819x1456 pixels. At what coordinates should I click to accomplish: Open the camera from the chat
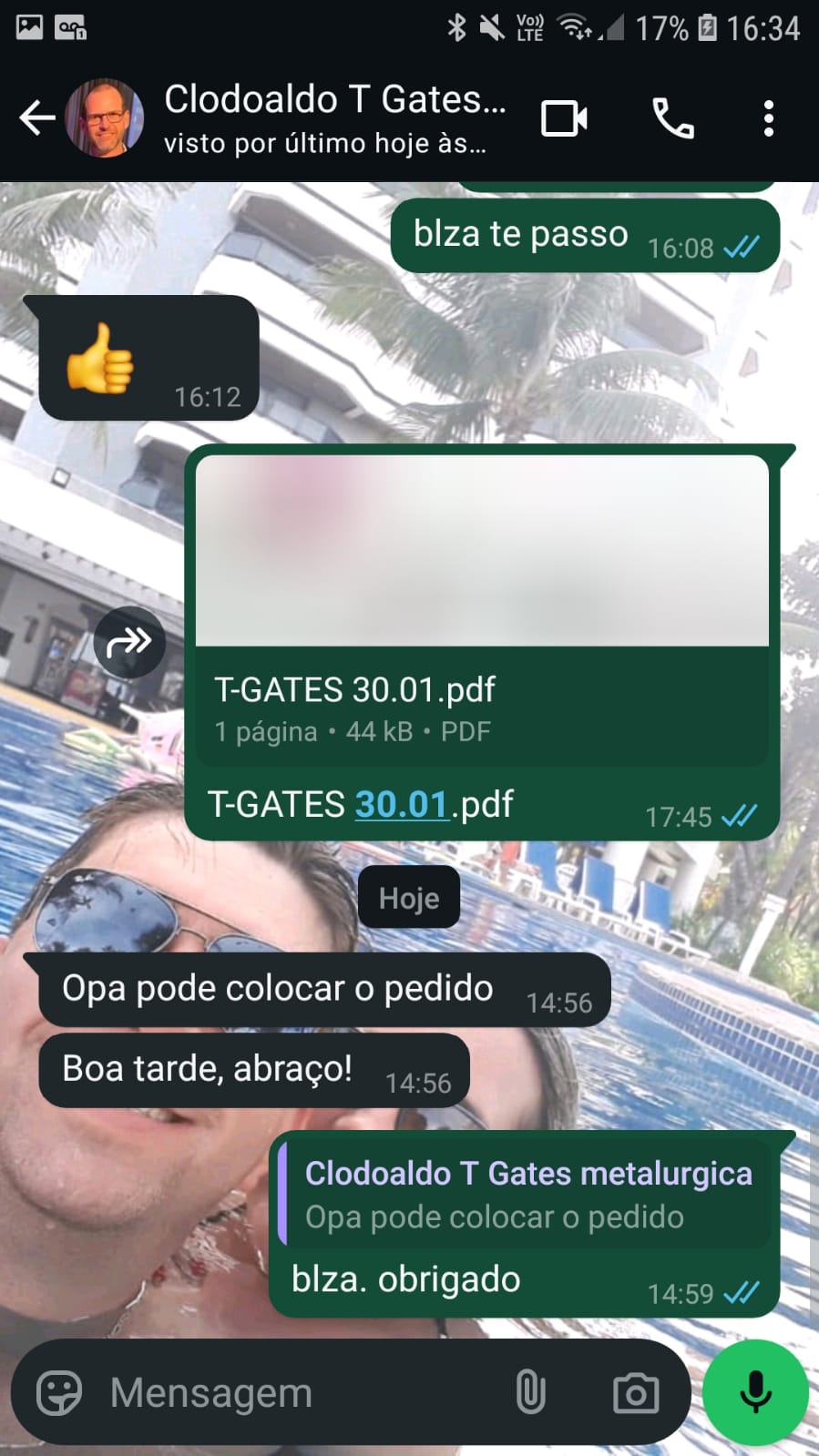(x=636, y=1393)
